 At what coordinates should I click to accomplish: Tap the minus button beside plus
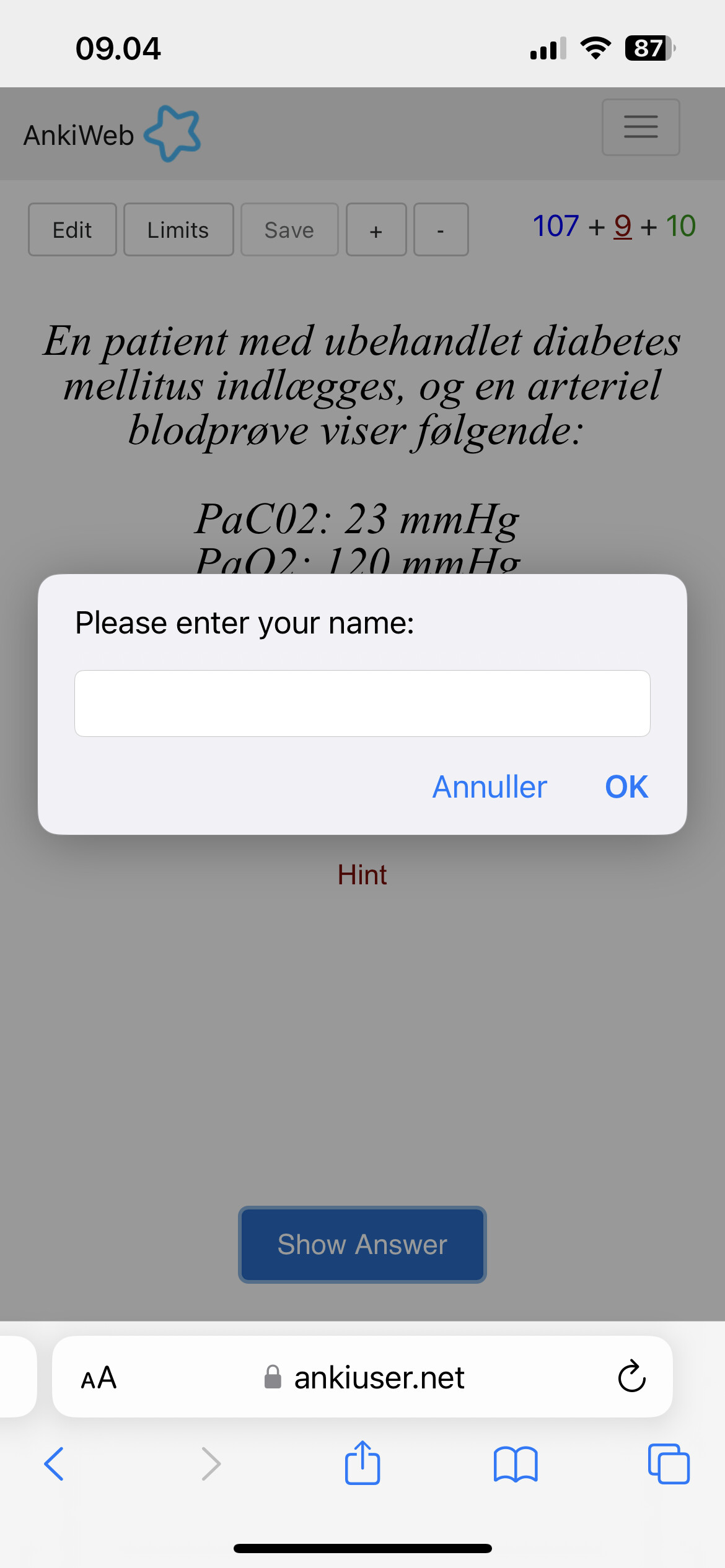[441, 230]
